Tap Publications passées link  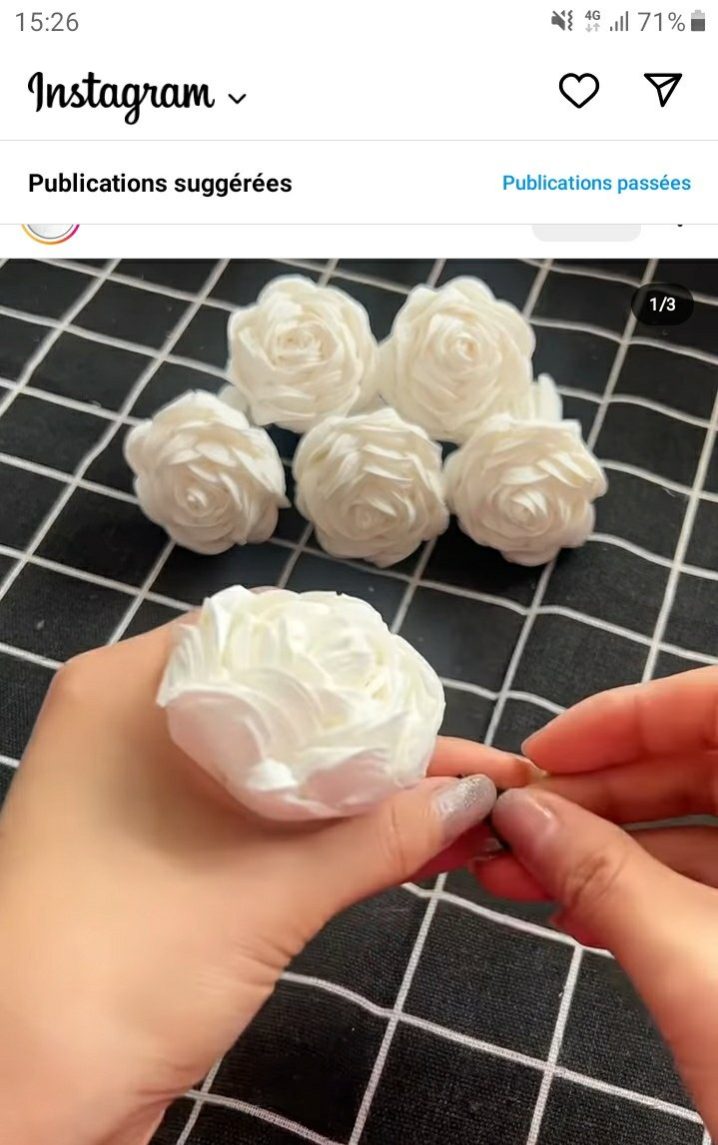[596, 183]
